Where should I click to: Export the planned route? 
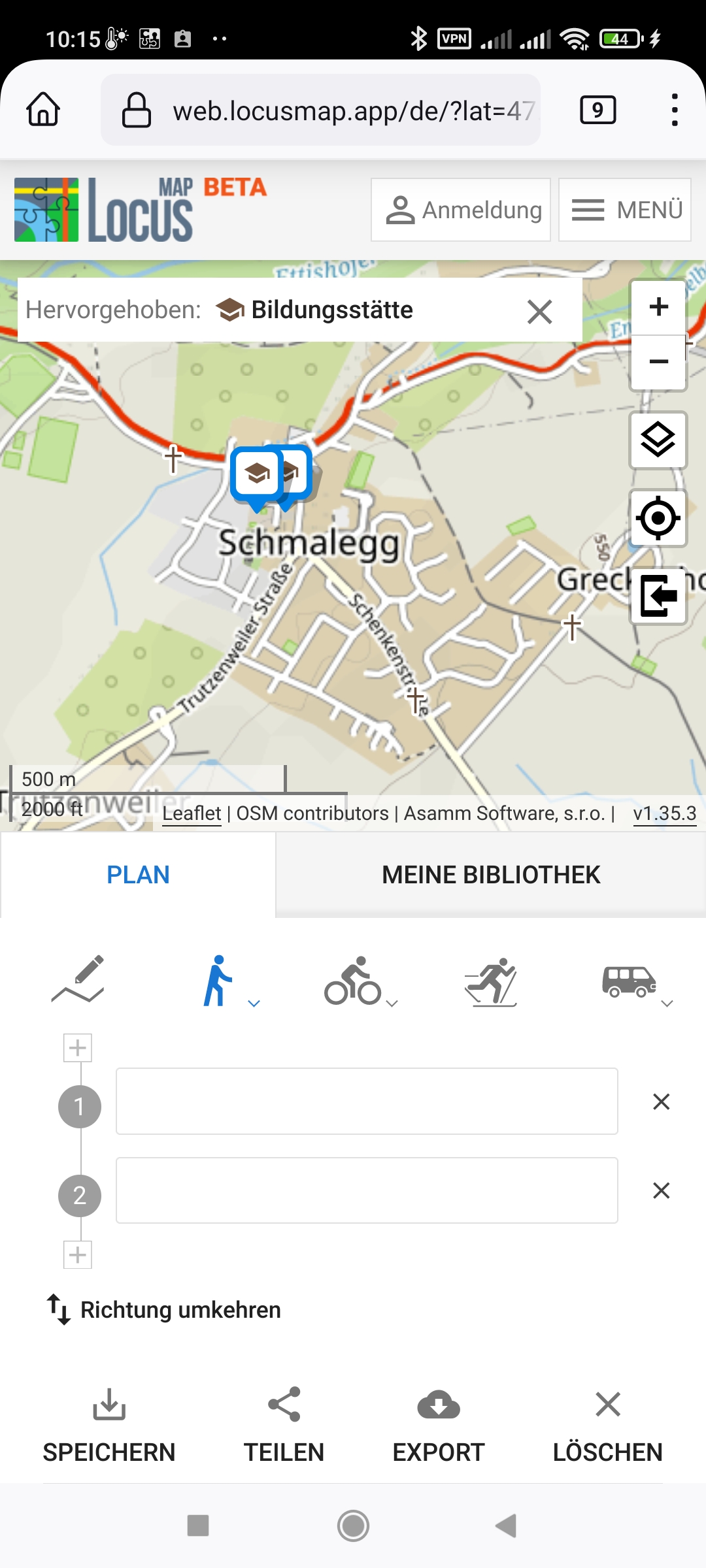pos(439,1425)
